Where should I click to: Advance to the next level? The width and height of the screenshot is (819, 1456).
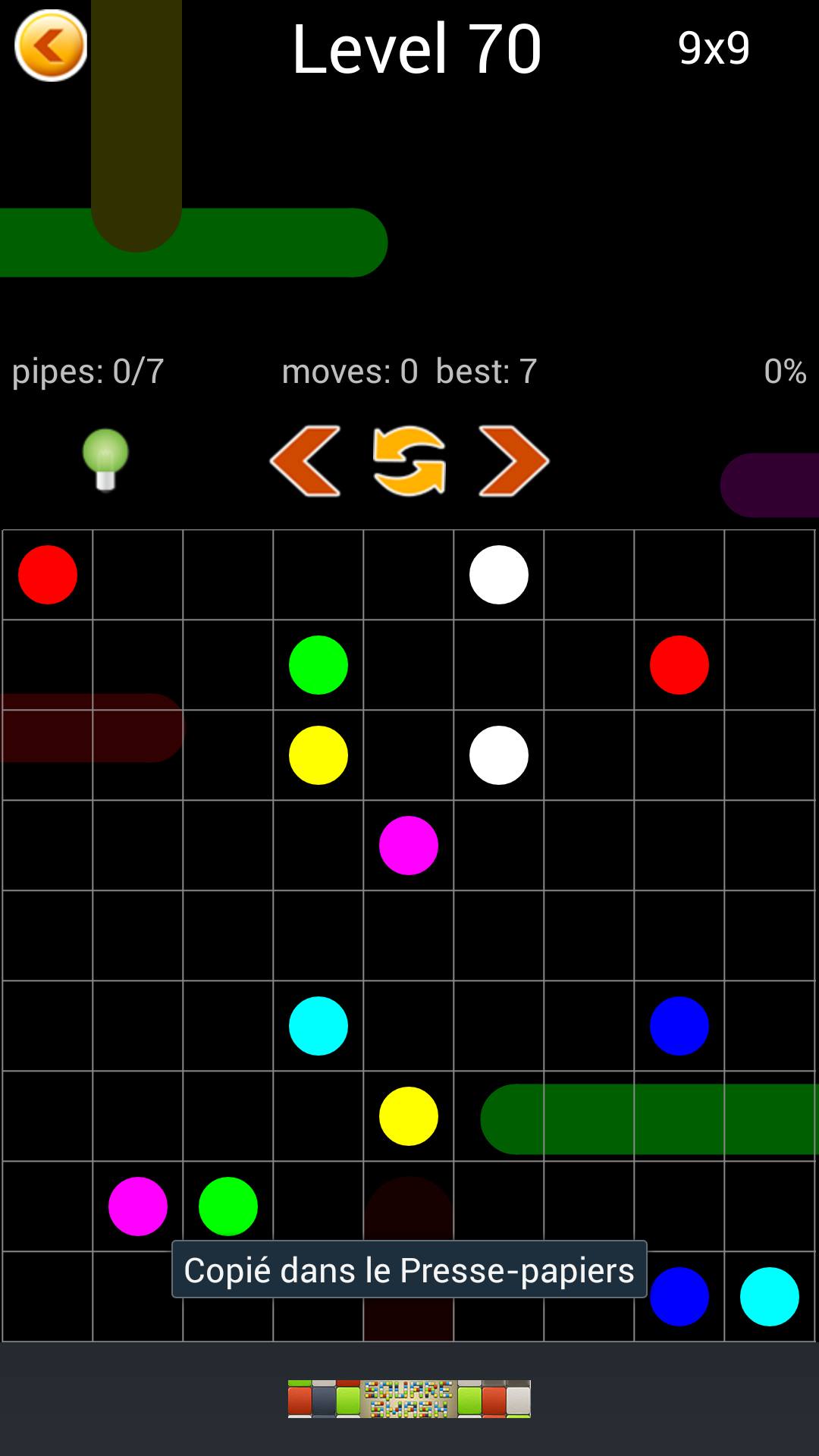(513, 461)
